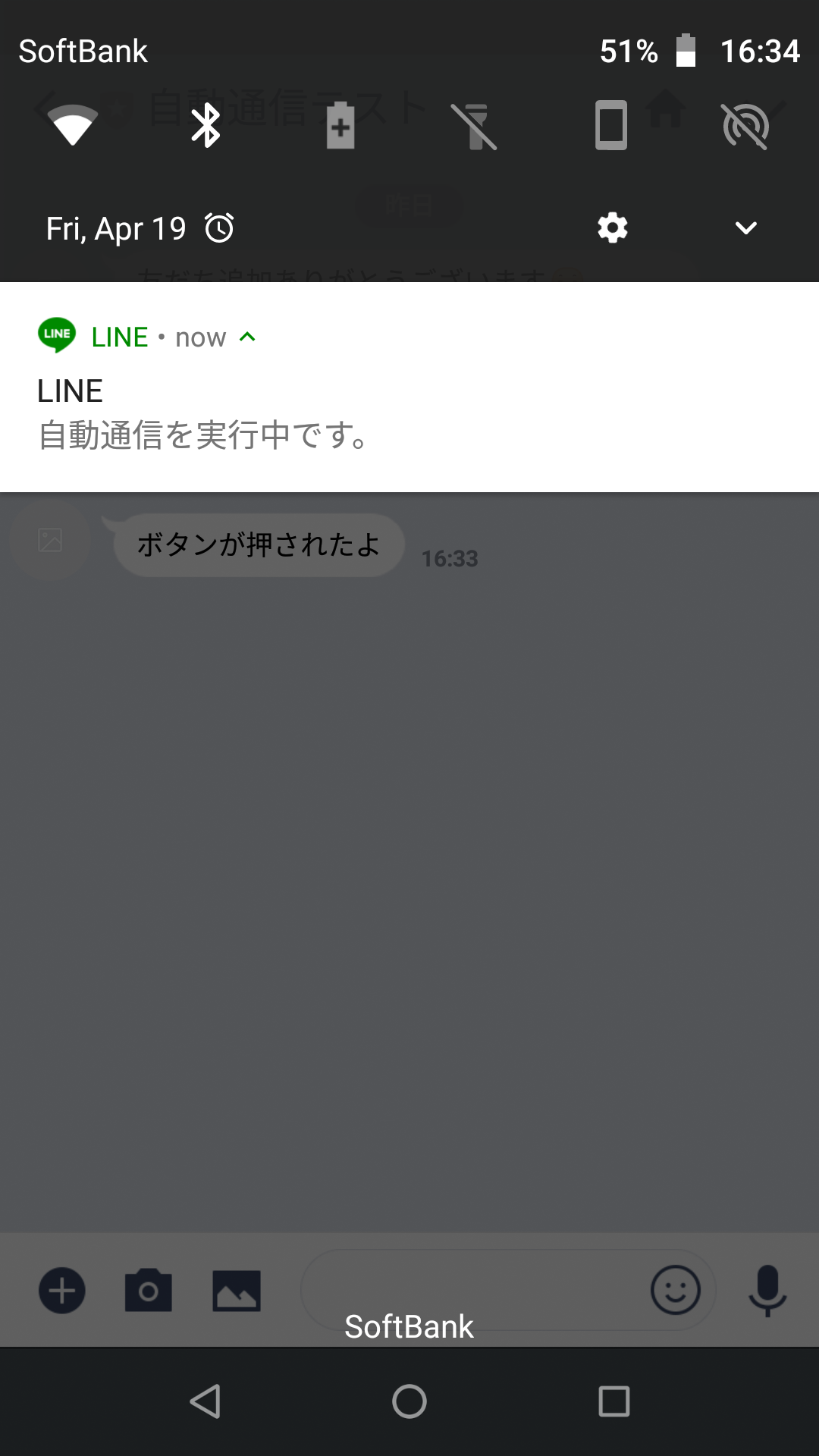The image size is (819, 1456).
Task: Toggle the hotspot quick setting
Action: click(x=745, y=126)
